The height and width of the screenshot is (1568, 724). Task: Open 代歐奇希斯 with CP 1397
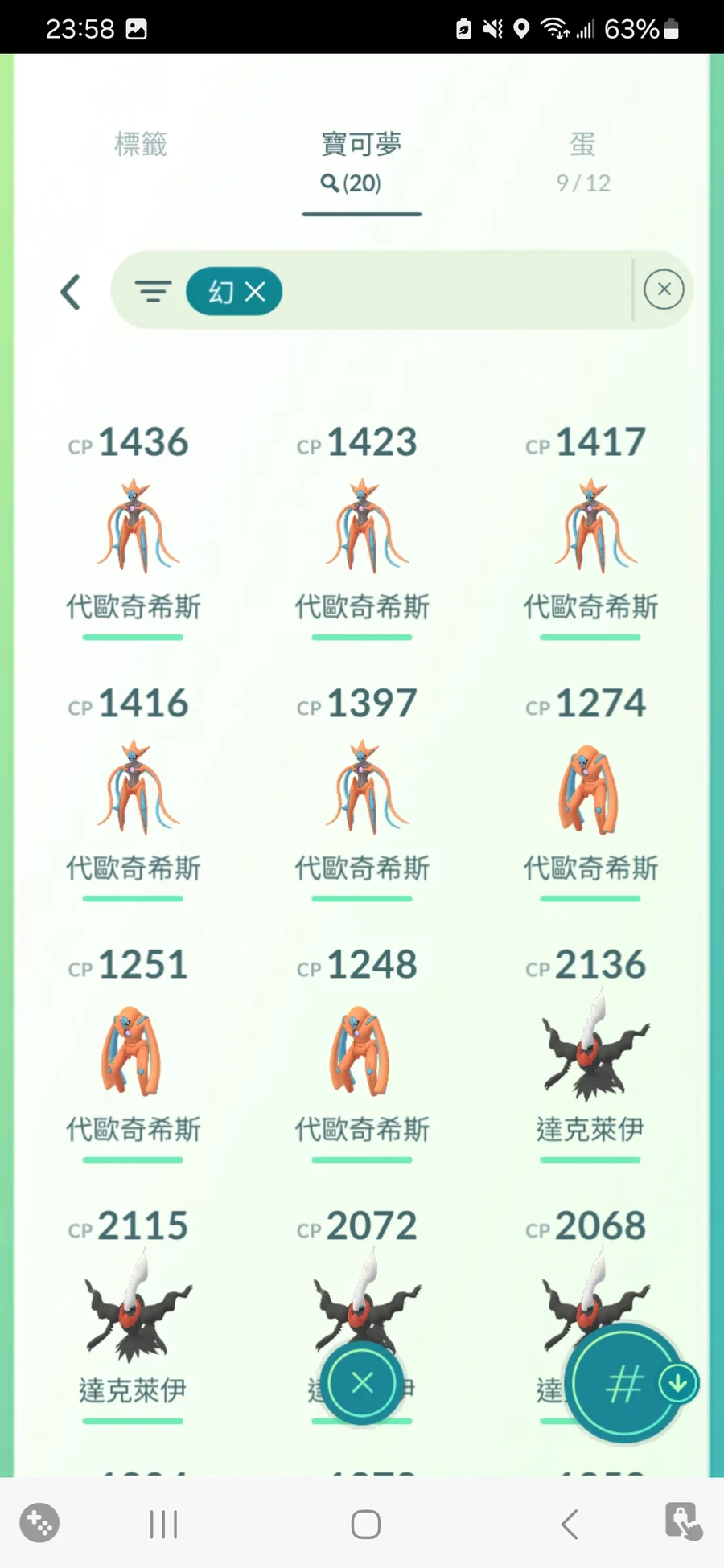click(x=362, y=789)
